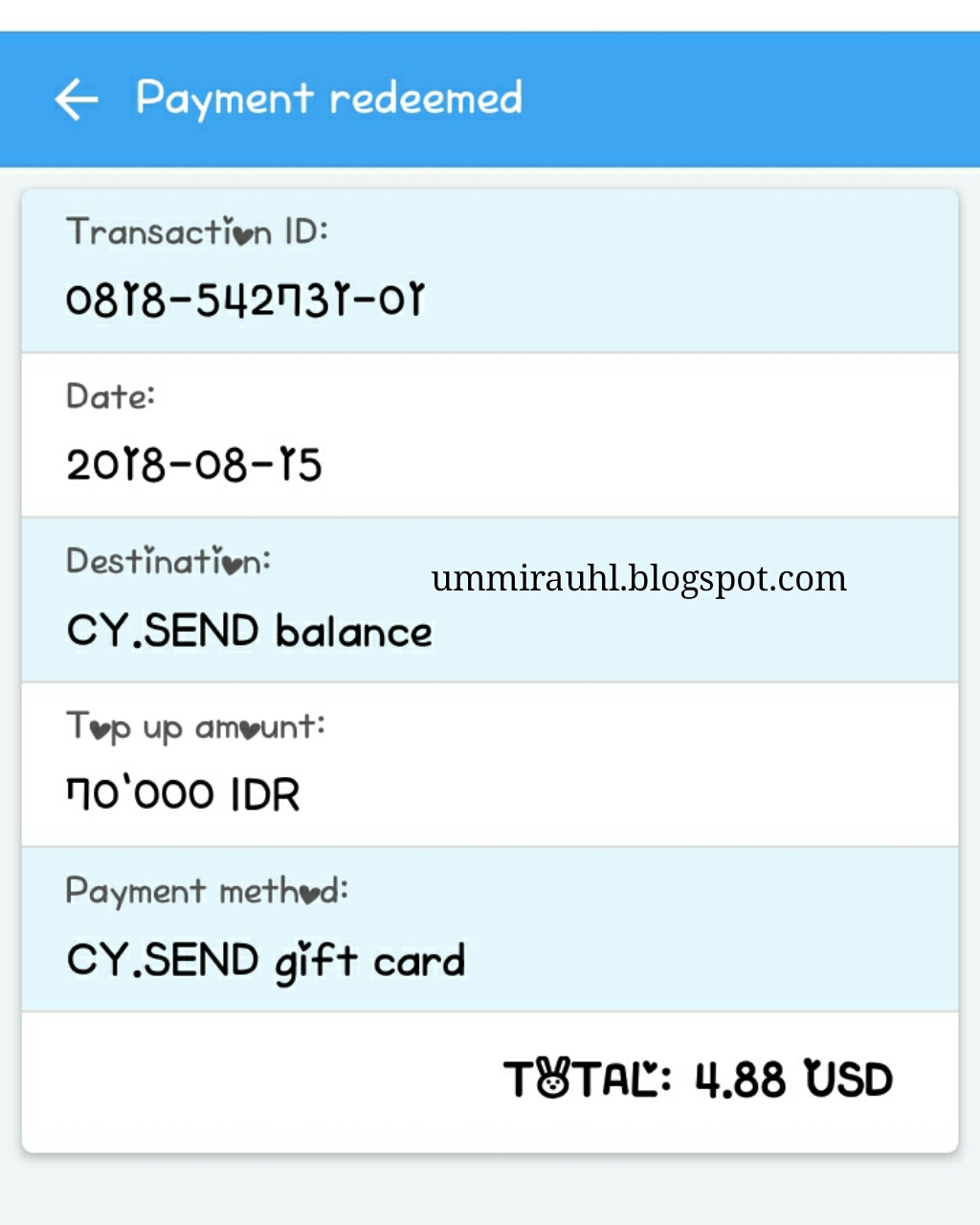This screenshot has width=980, height=1225.
Task: Tap the Payment redeemed header title
Action: click(329, 97)
